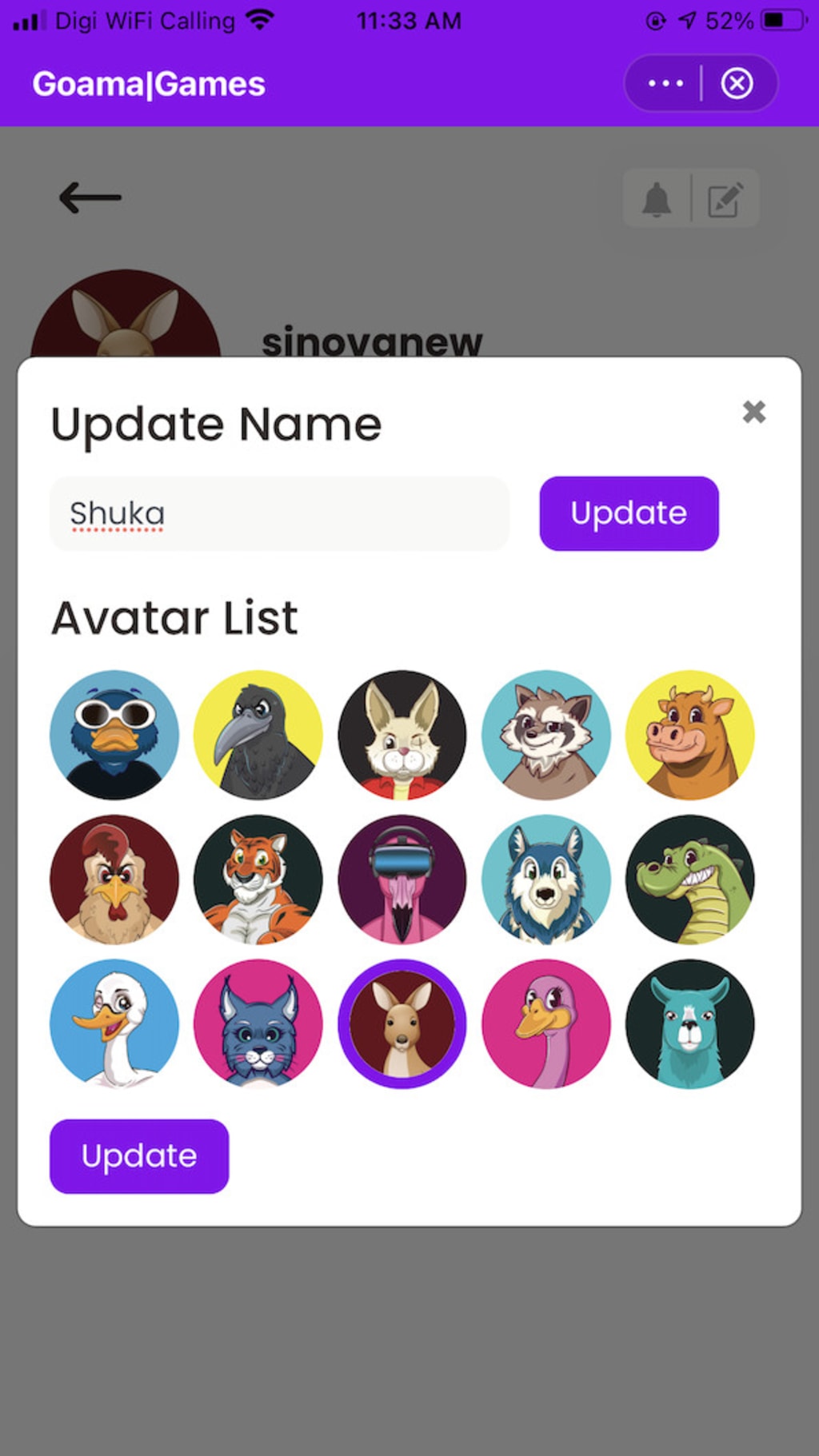
Task: Tap the name field containing Shuka
Action: (x=280, y=513)
